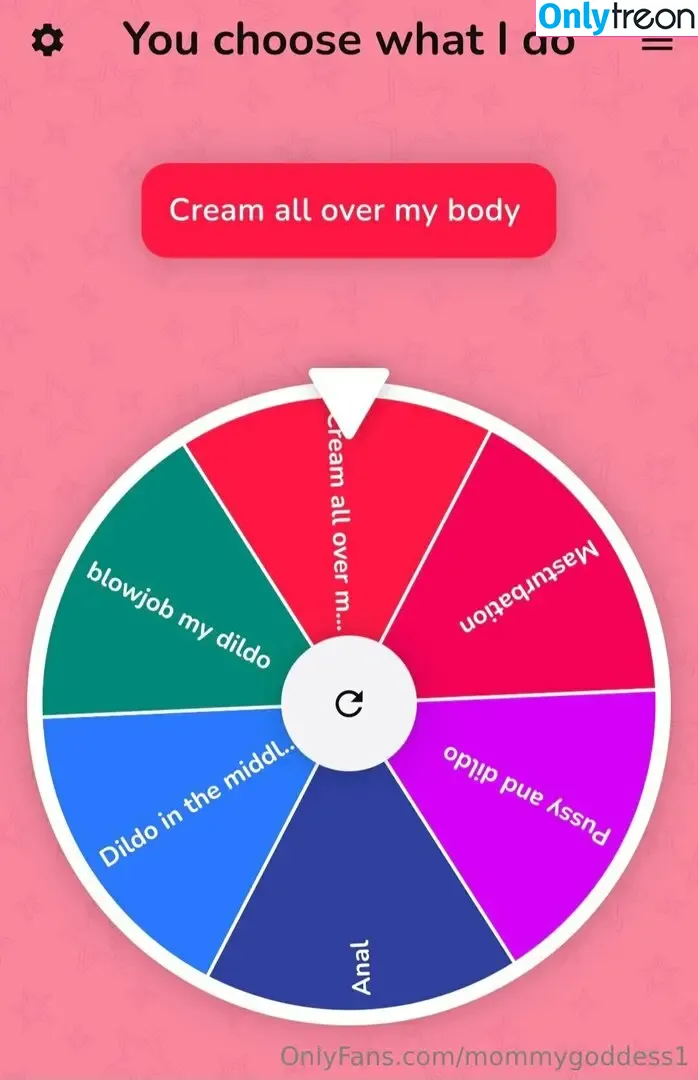The image size is (698, 1080).
Task: Open the settings gear icon
Action: pyautogui.click(x=47, y=42)
